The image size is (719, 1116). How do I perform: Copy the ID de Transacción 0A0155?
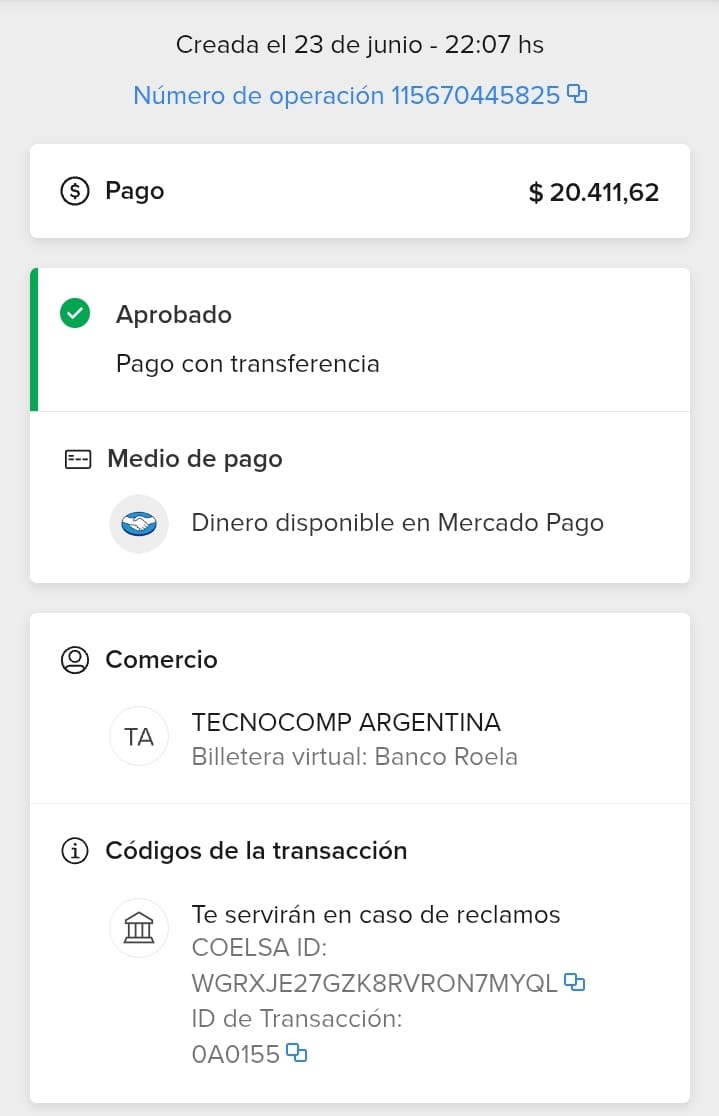pos(296,1052)
